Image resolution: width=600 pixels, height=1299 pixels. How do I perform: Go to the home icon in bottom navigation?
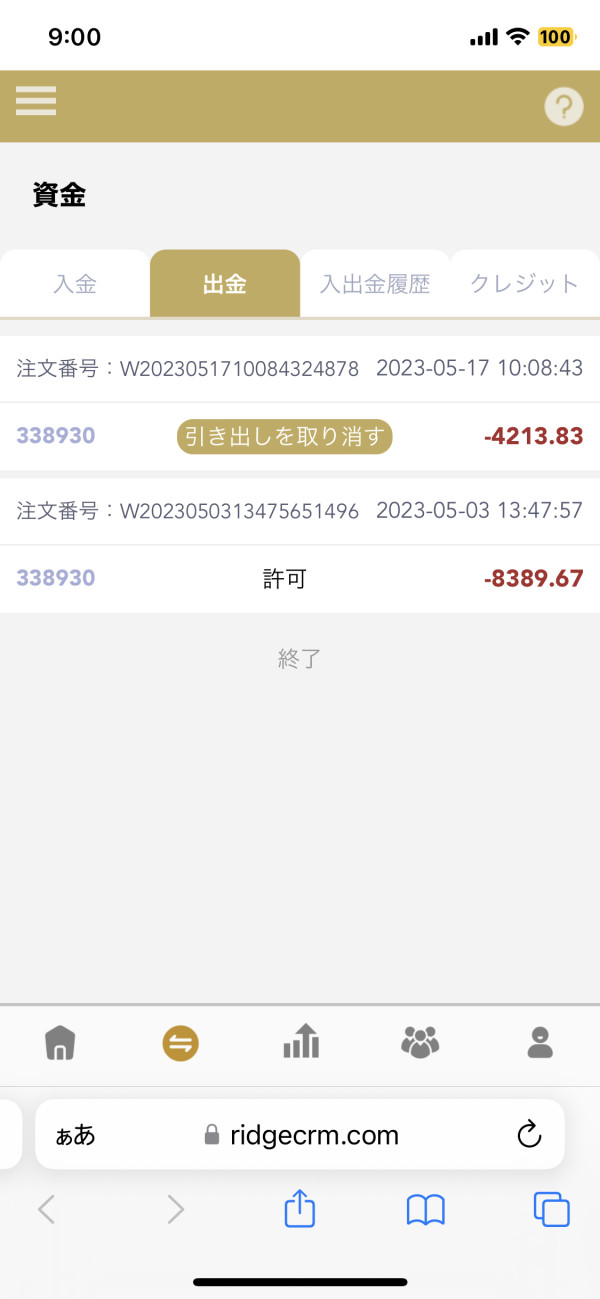click(x=61, y=1044)
